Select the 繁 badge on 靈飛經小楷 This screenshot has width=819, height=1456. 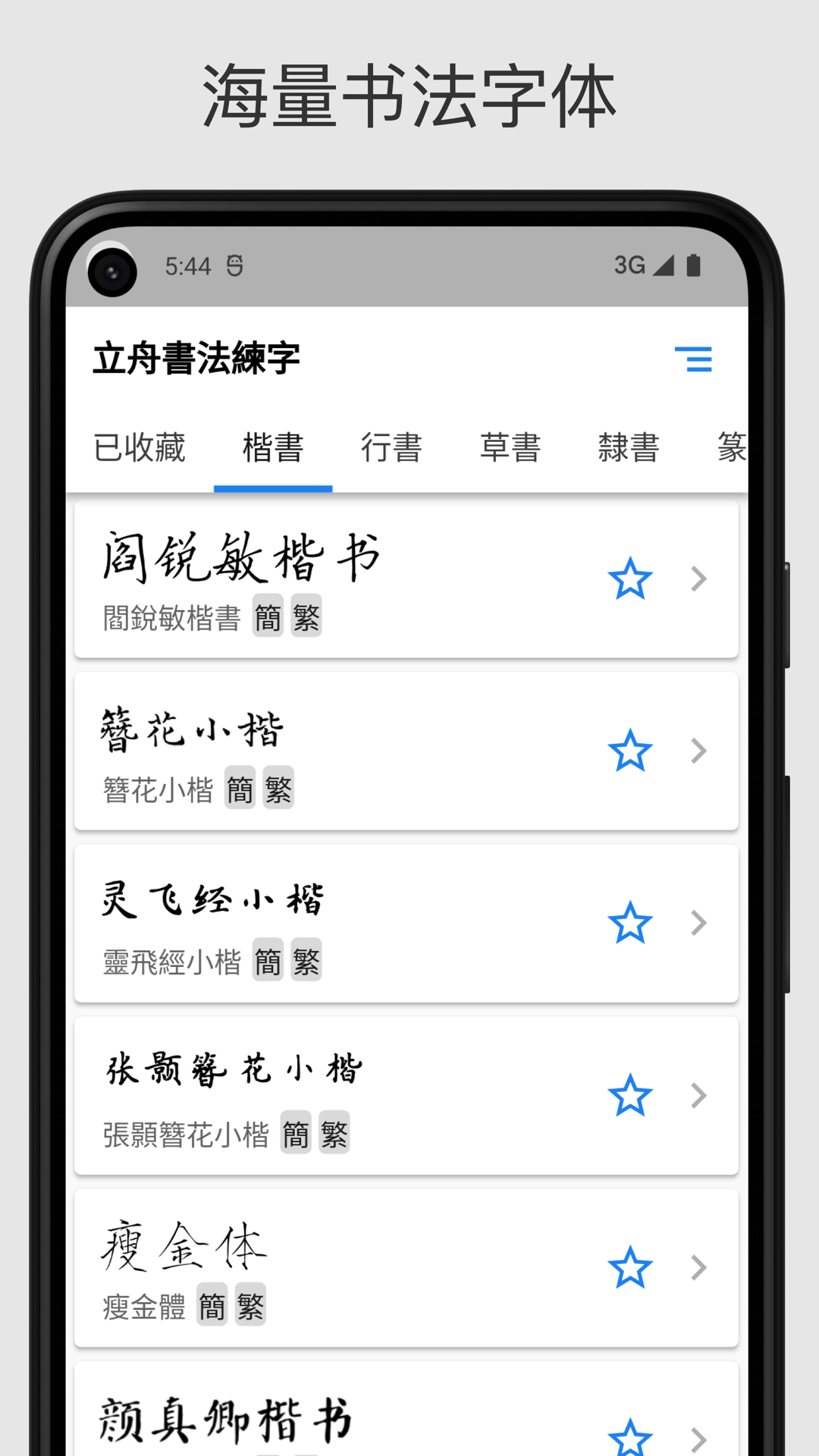click(x=305, y=961)
